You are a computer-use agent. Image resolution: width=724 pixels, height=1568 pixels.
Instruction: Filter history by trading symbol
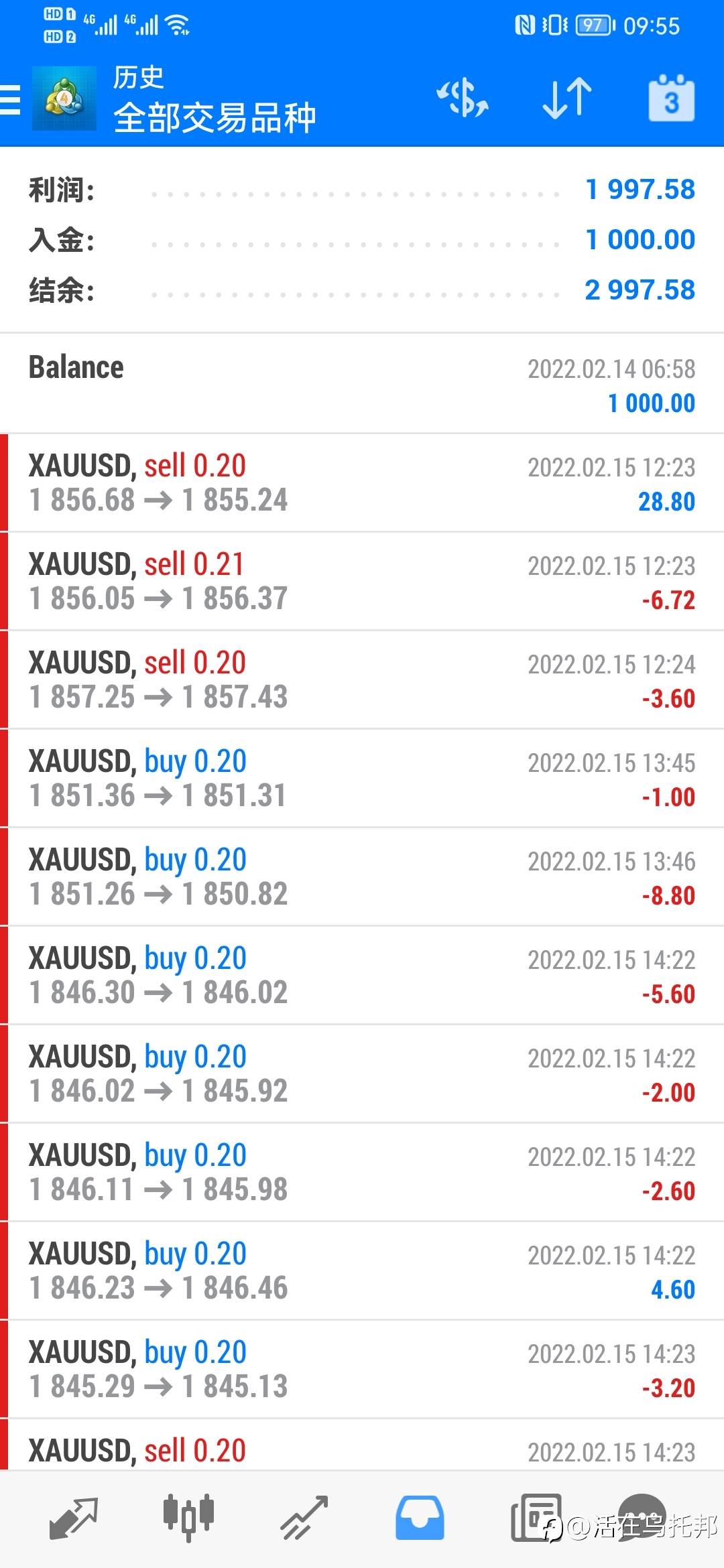click(462, 99)
